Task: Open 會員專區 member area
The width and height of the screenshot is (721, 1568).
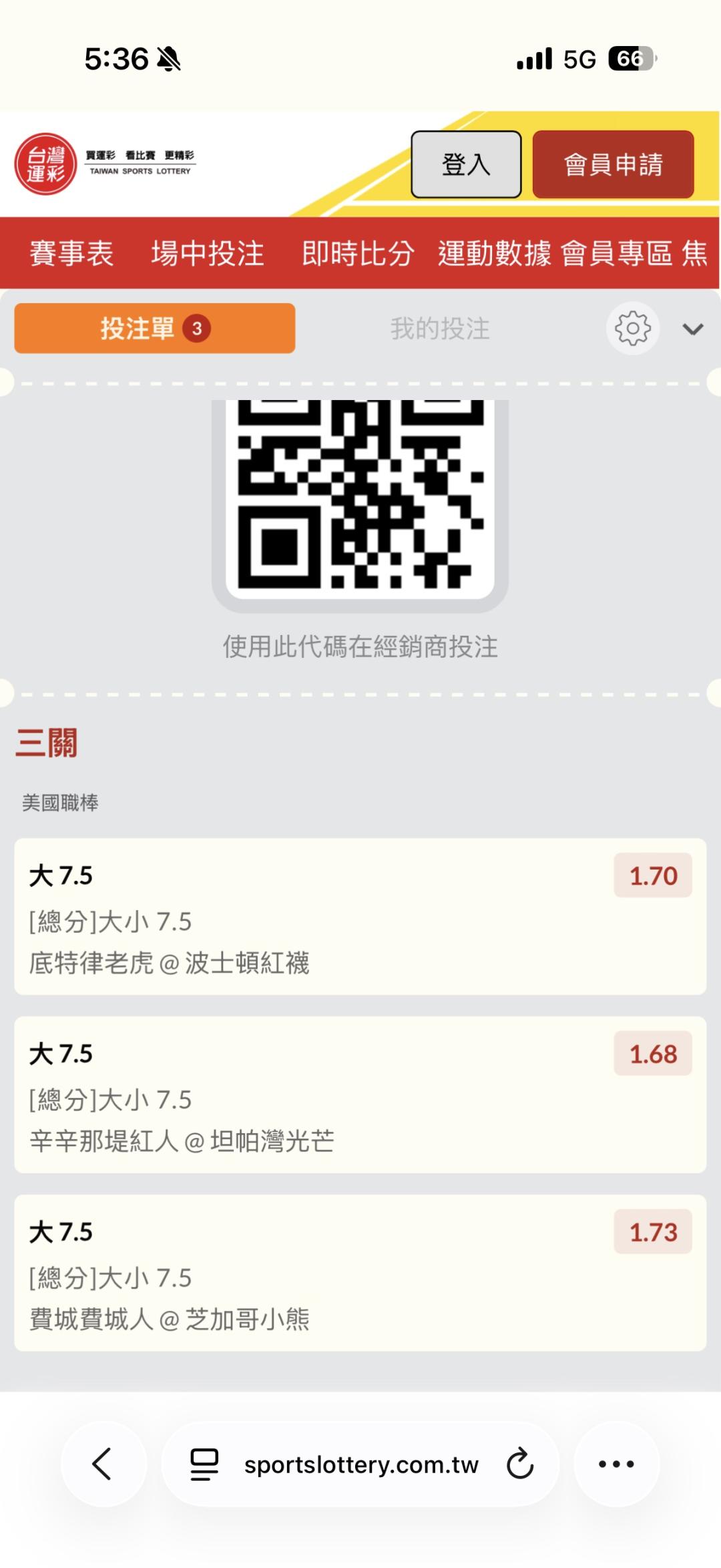Action: (616, 254)
